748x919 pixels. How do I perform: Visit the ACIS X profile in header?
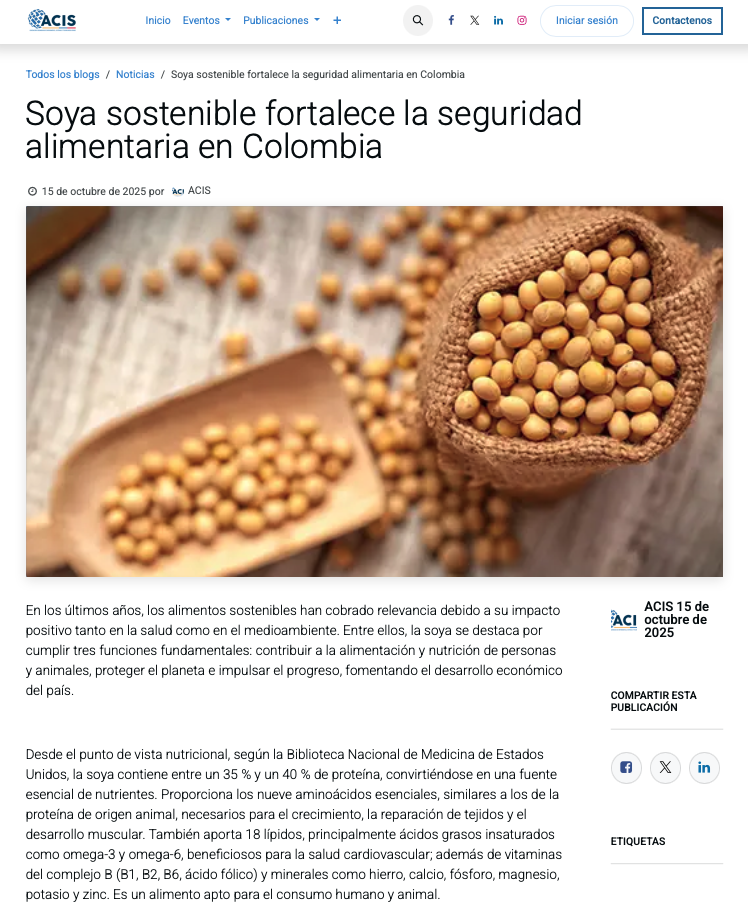coord(475,20)
